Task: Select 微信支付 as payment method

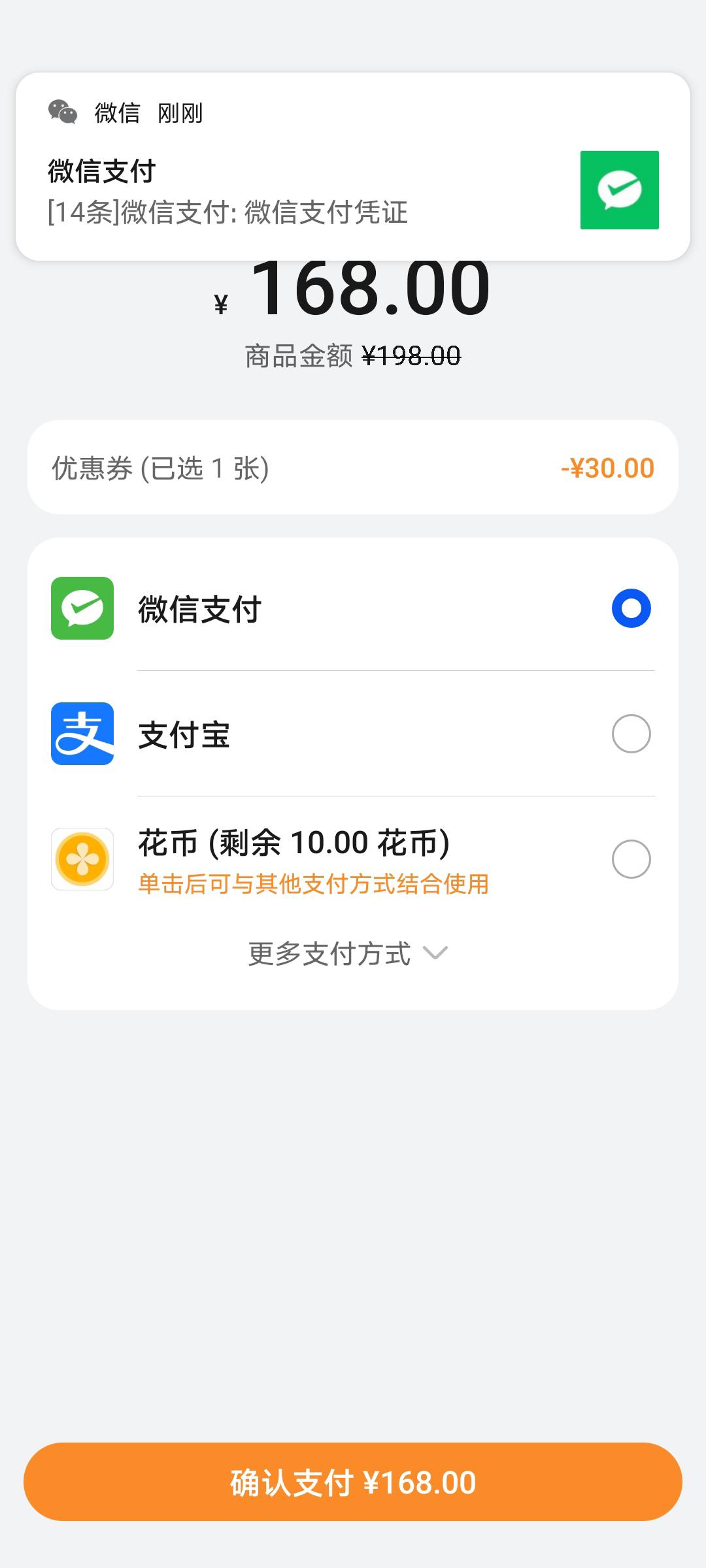Action: (353, 608)
